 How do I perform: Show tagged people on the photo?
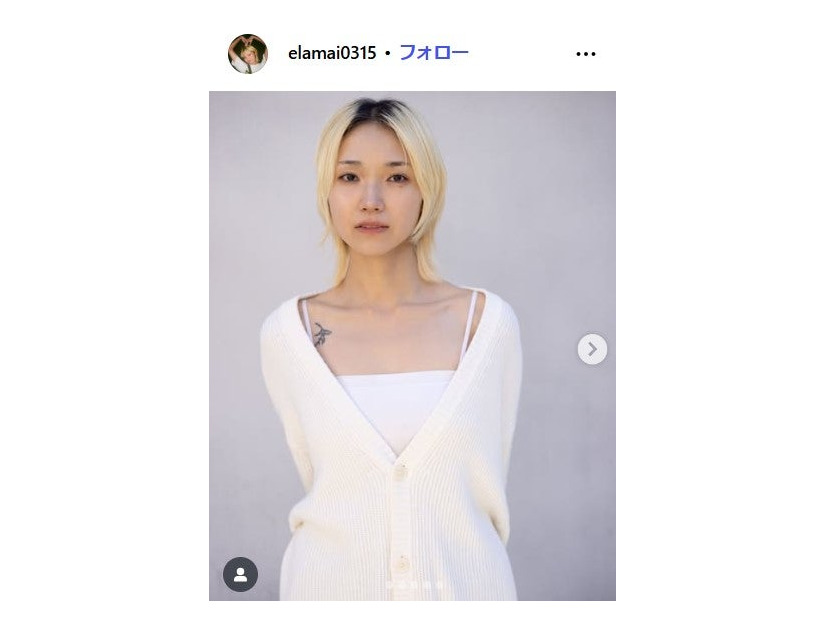240,574
